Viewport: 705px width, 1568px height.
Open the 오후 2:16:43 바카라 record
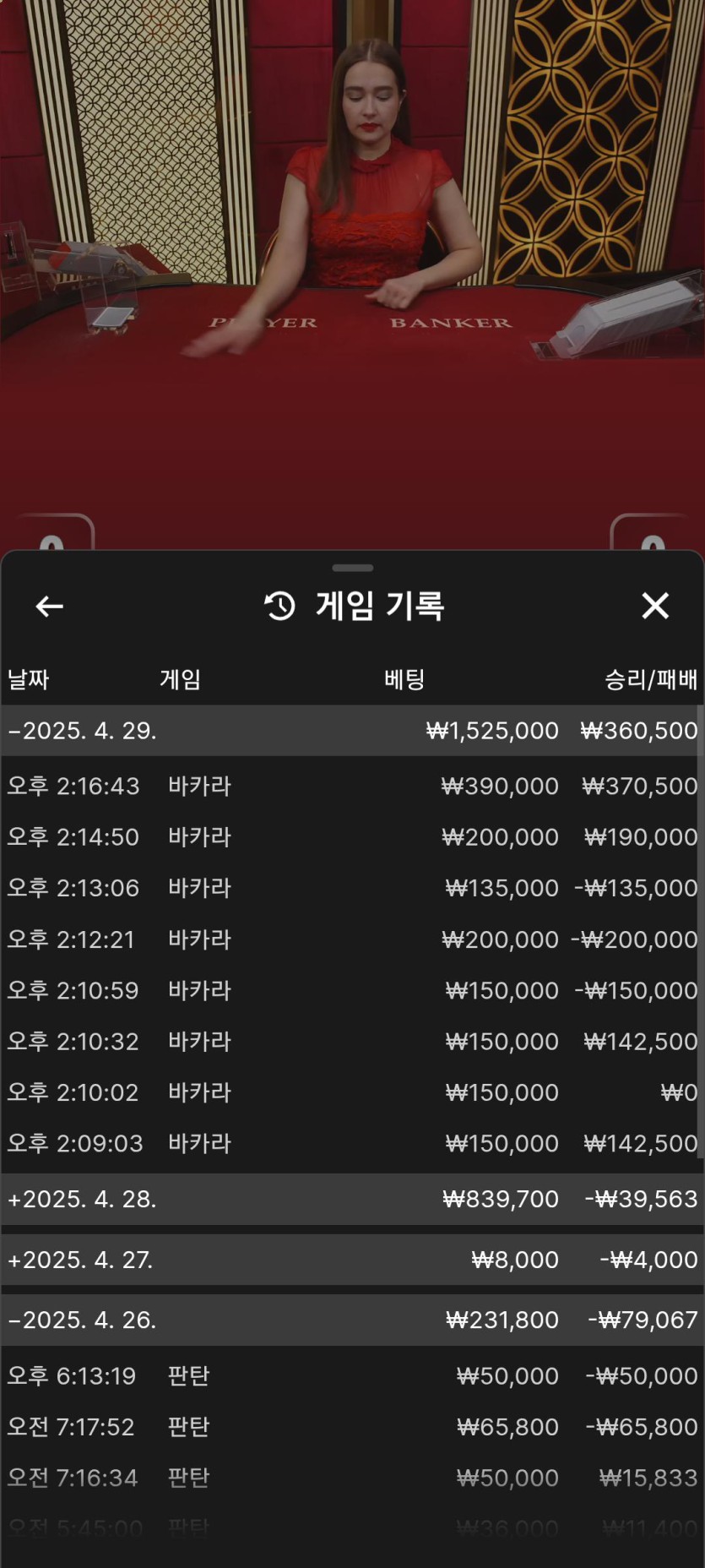352,786
